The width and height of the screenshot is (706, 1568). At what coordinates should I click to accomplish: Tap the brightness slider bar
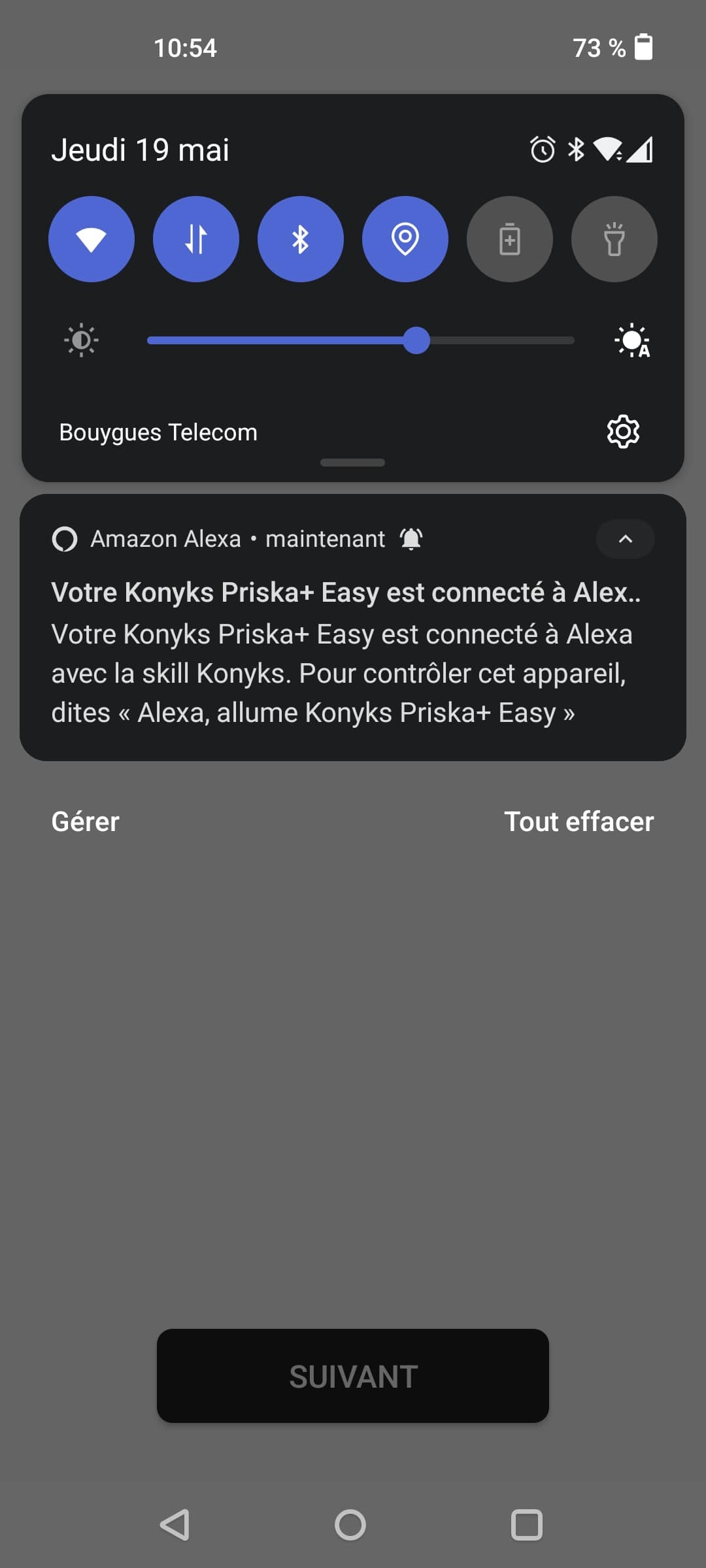361,340
